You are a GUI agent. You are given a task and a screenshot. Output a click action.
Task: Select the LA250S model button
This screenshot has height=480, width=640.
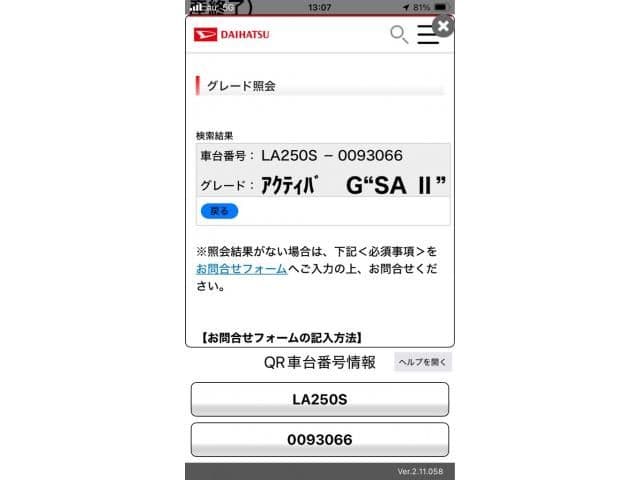(x=319, y=399)
